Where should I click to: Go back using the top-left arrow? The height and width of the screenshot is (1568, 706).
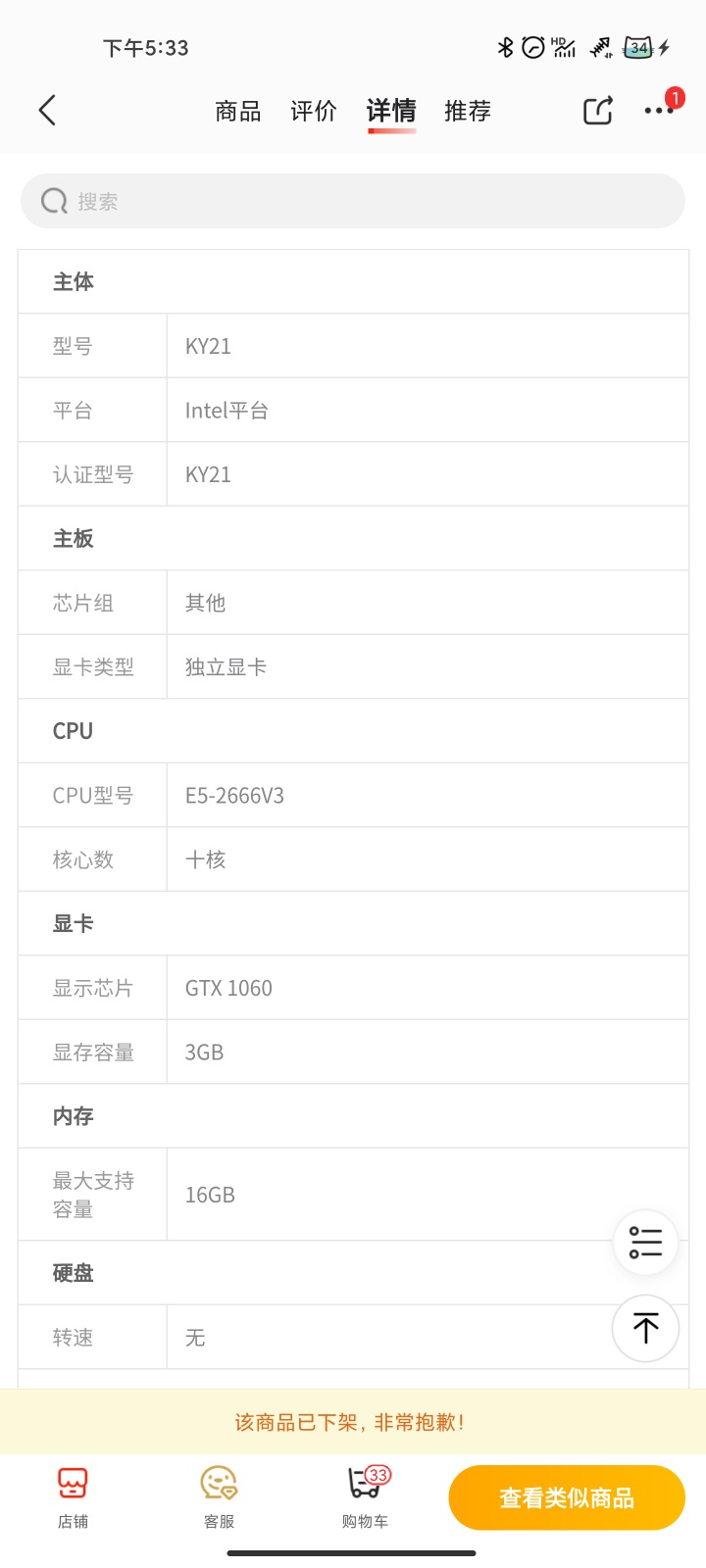(47, 111)
